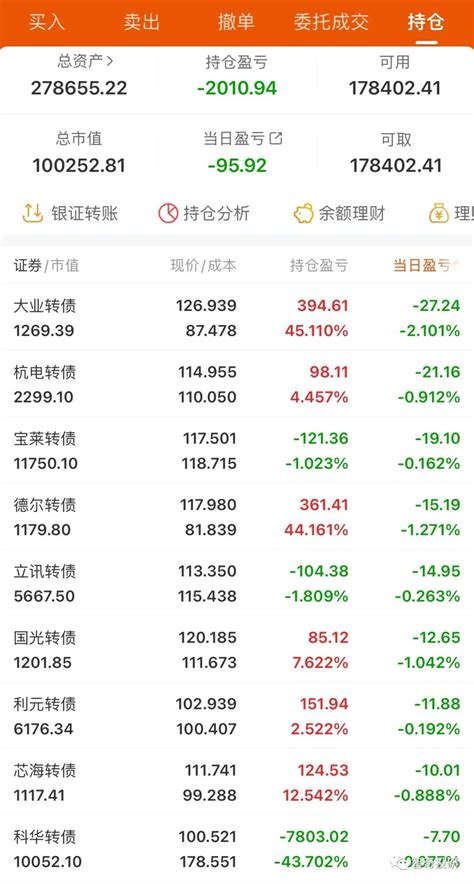Open 银证转账
The height and width of the screenshot is (884, 474).
[x=70, y=213]
